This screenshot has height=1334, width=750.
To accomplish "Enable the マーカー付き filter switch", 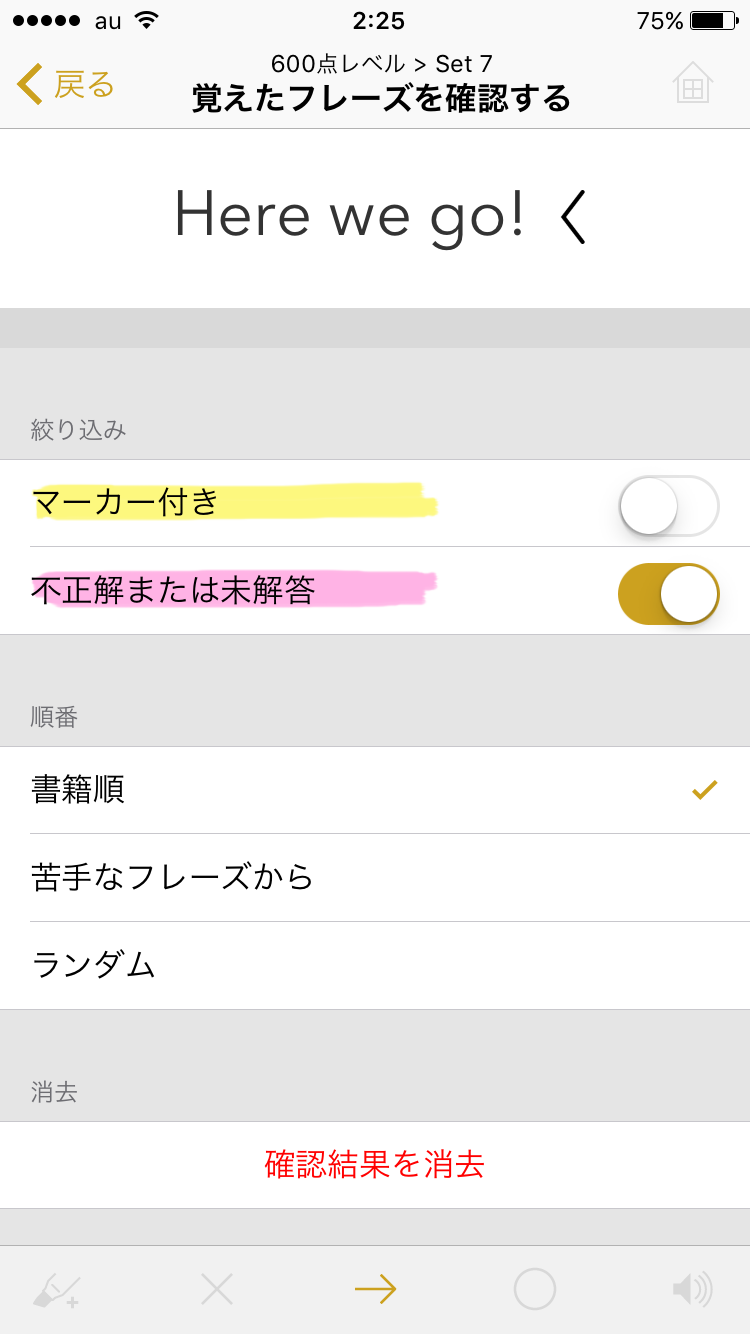I will (669, 506).
